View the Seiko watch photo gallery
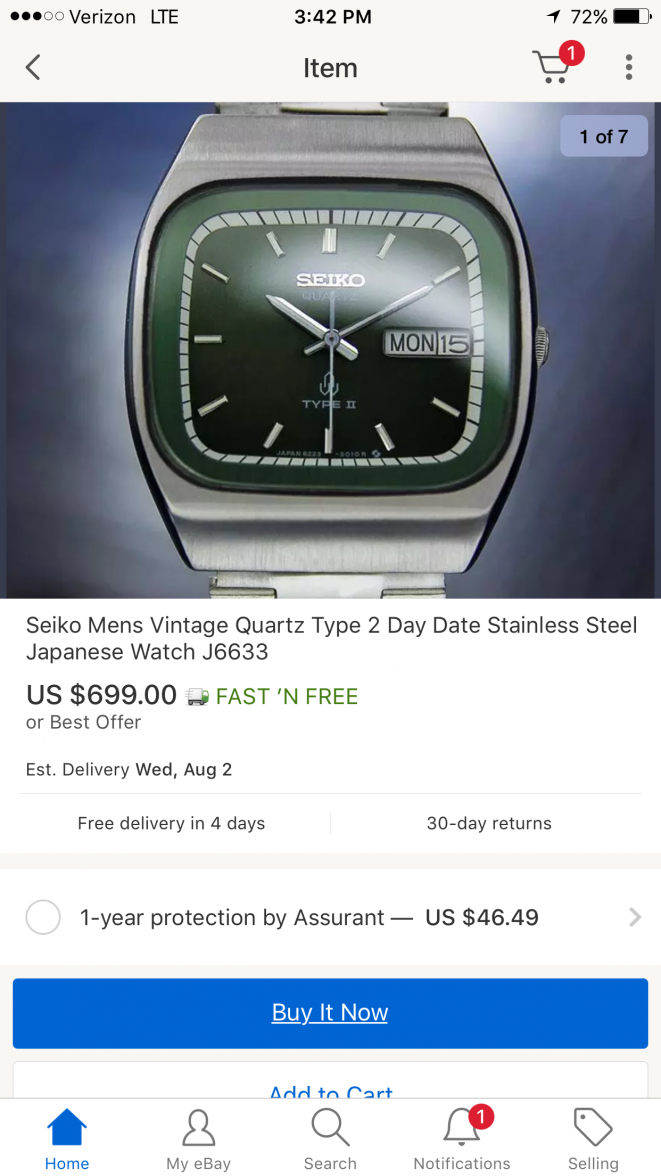Screen dimensions: 661x1176 [330, 350]
